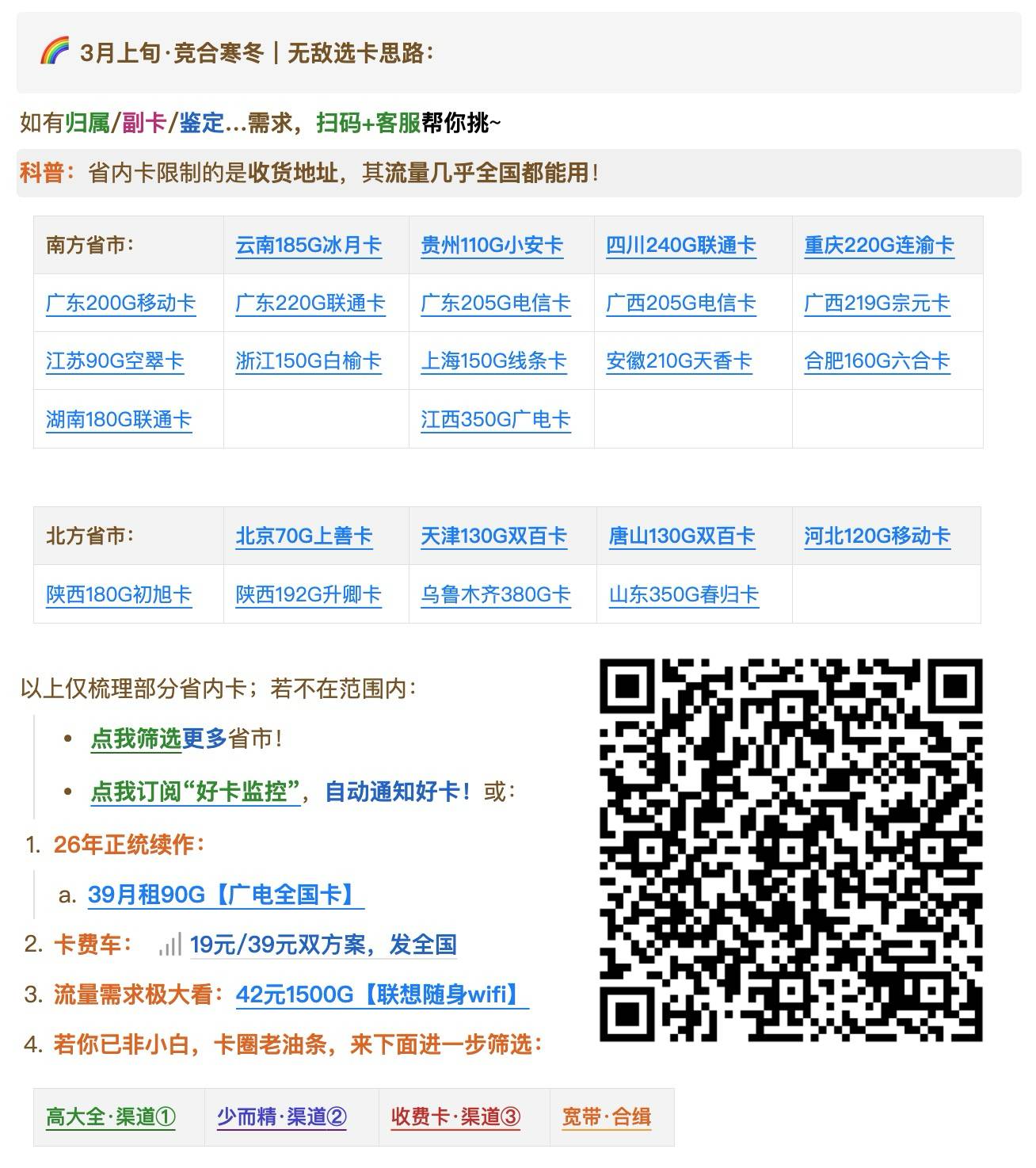Tap 点我筛选 to filter more provinces
1036x1168 pixels.
coord(136,739)
